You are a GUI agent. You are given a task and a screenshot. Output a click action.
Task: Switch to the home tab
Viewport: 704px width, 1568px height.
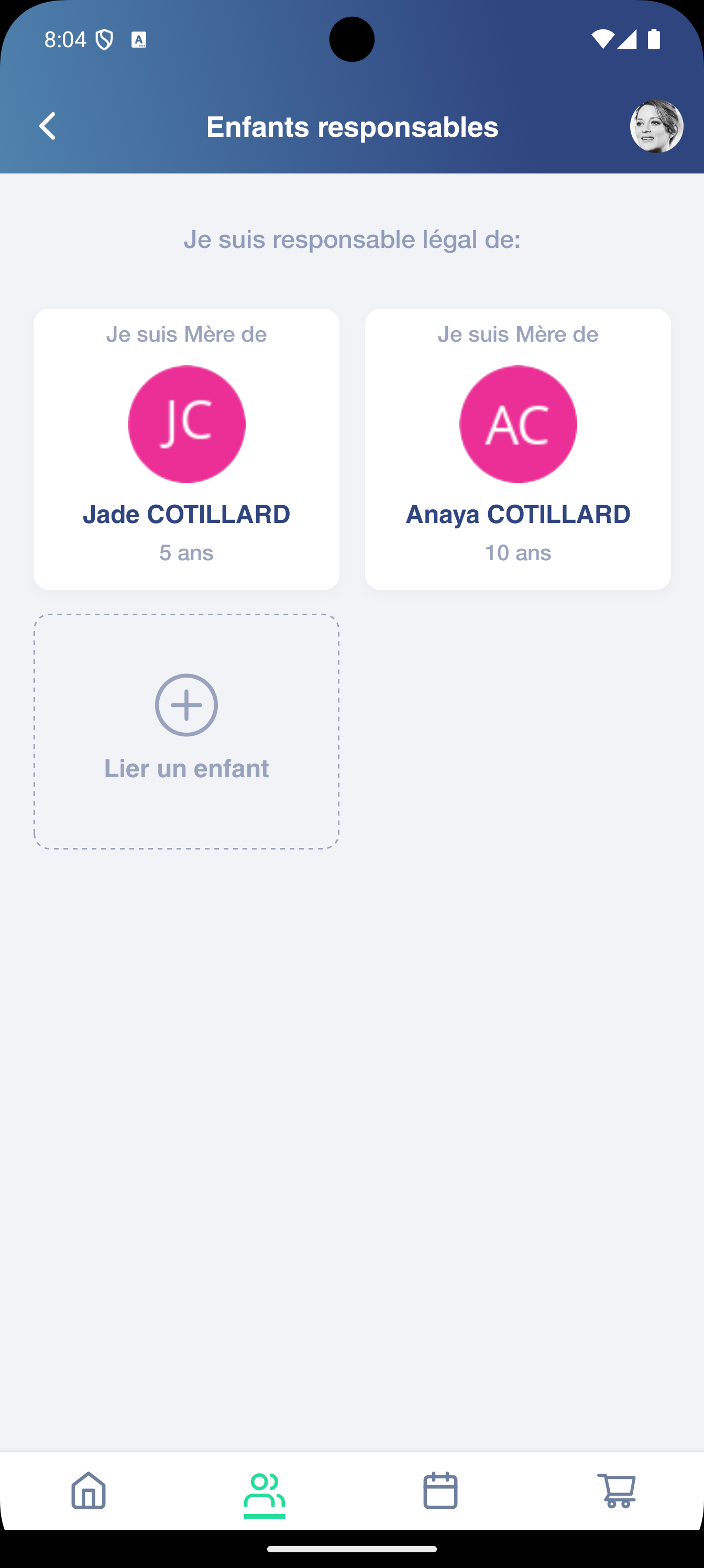point(89,1490)
